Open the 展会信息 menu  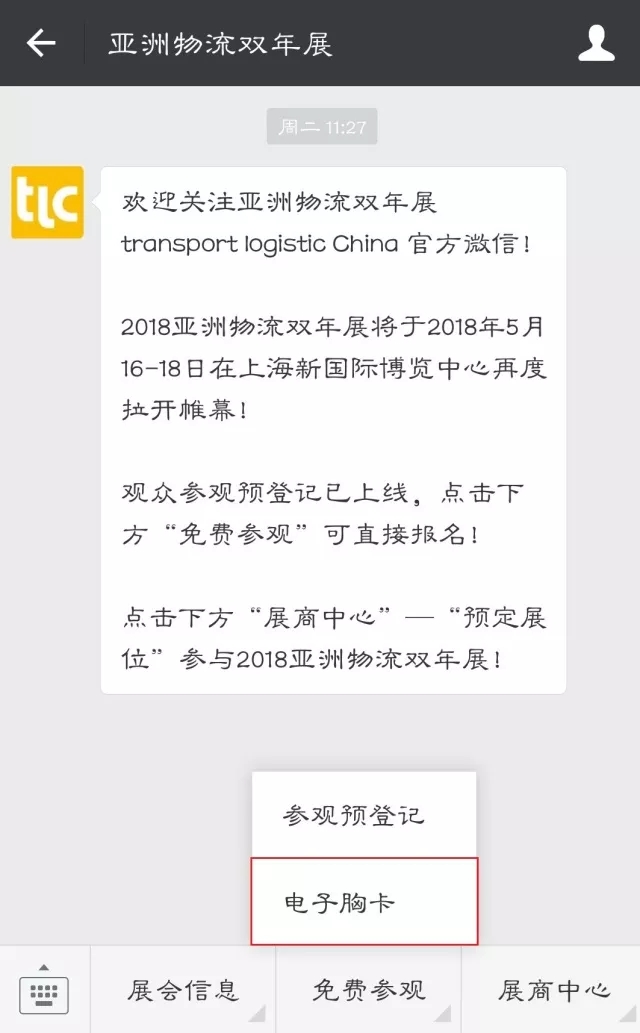(183, 990)
